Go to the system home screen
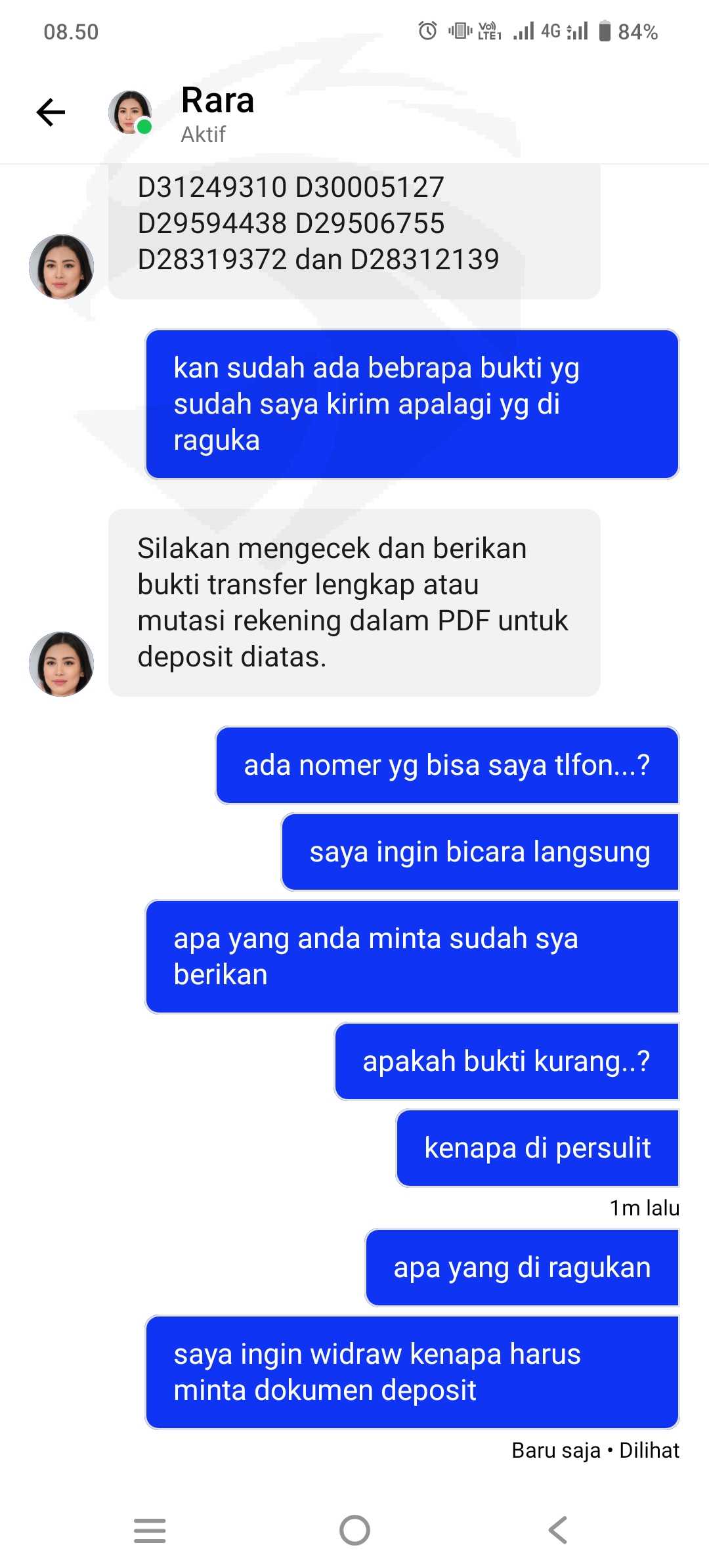 [354, 1531]
